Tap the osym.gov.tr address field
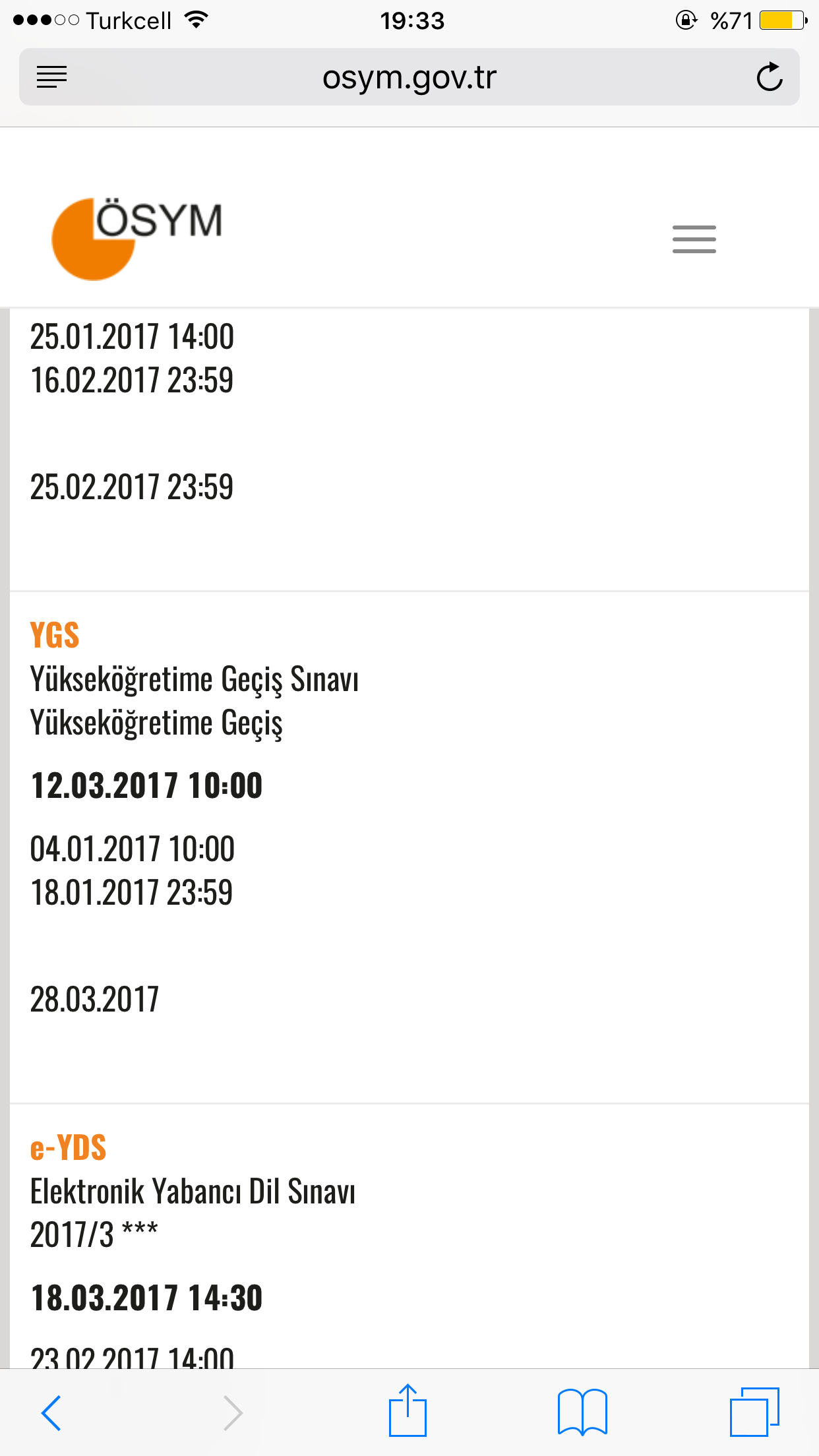Image resolution: width=819 pixels, height=1456 pixels. click(x=409, y=77)
